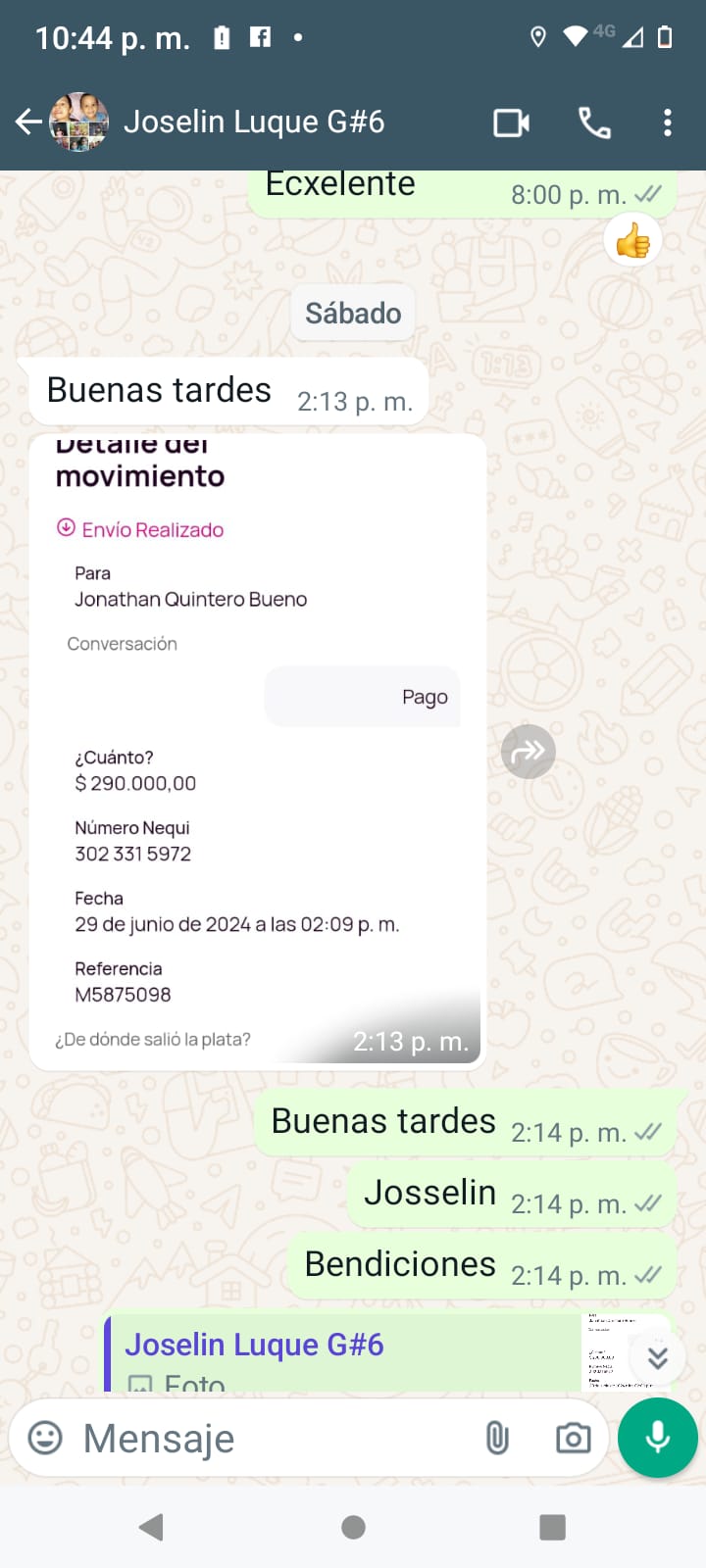Jump to the latest messages
706x1568 pixels.
657,1357
